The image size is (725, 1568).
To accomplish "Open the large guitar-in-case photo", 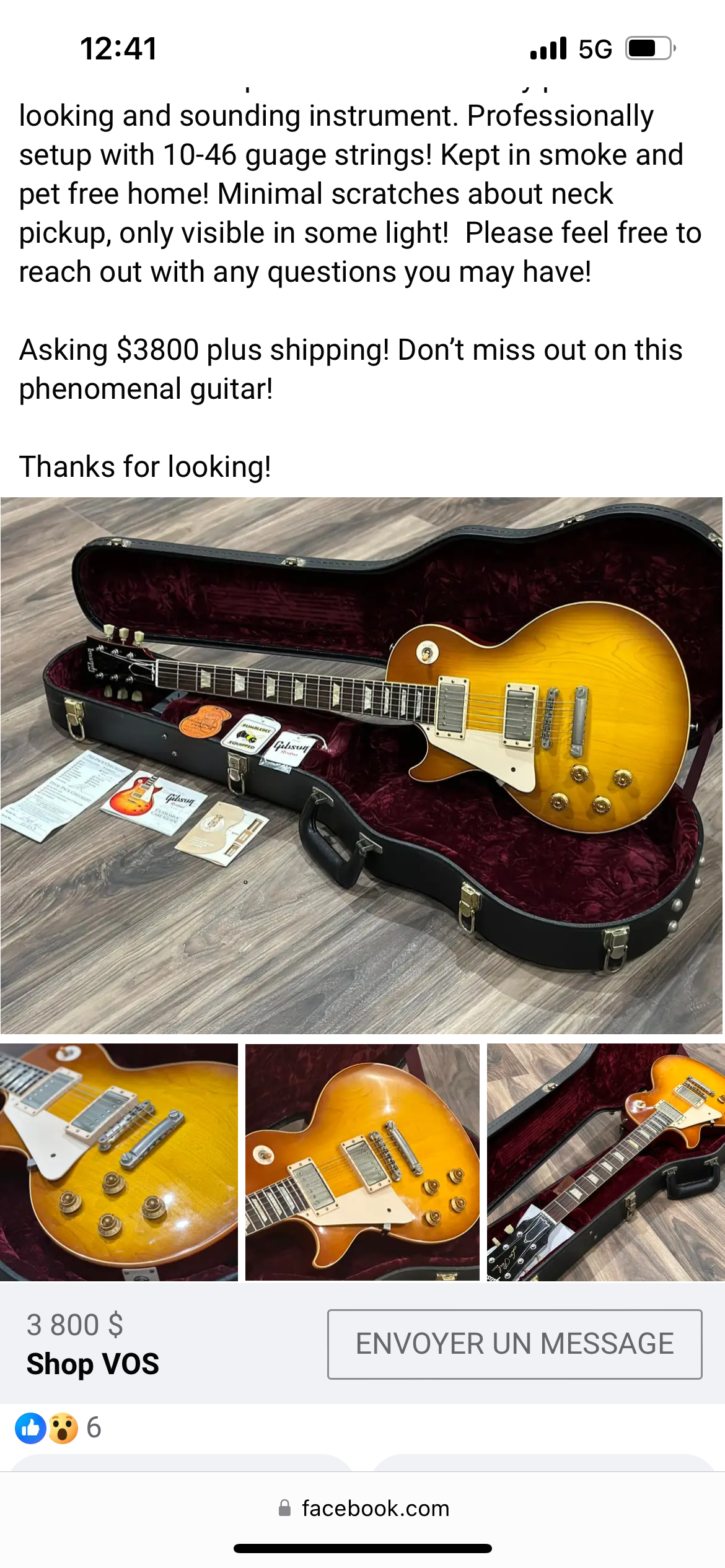I will (x=362, y=765).
